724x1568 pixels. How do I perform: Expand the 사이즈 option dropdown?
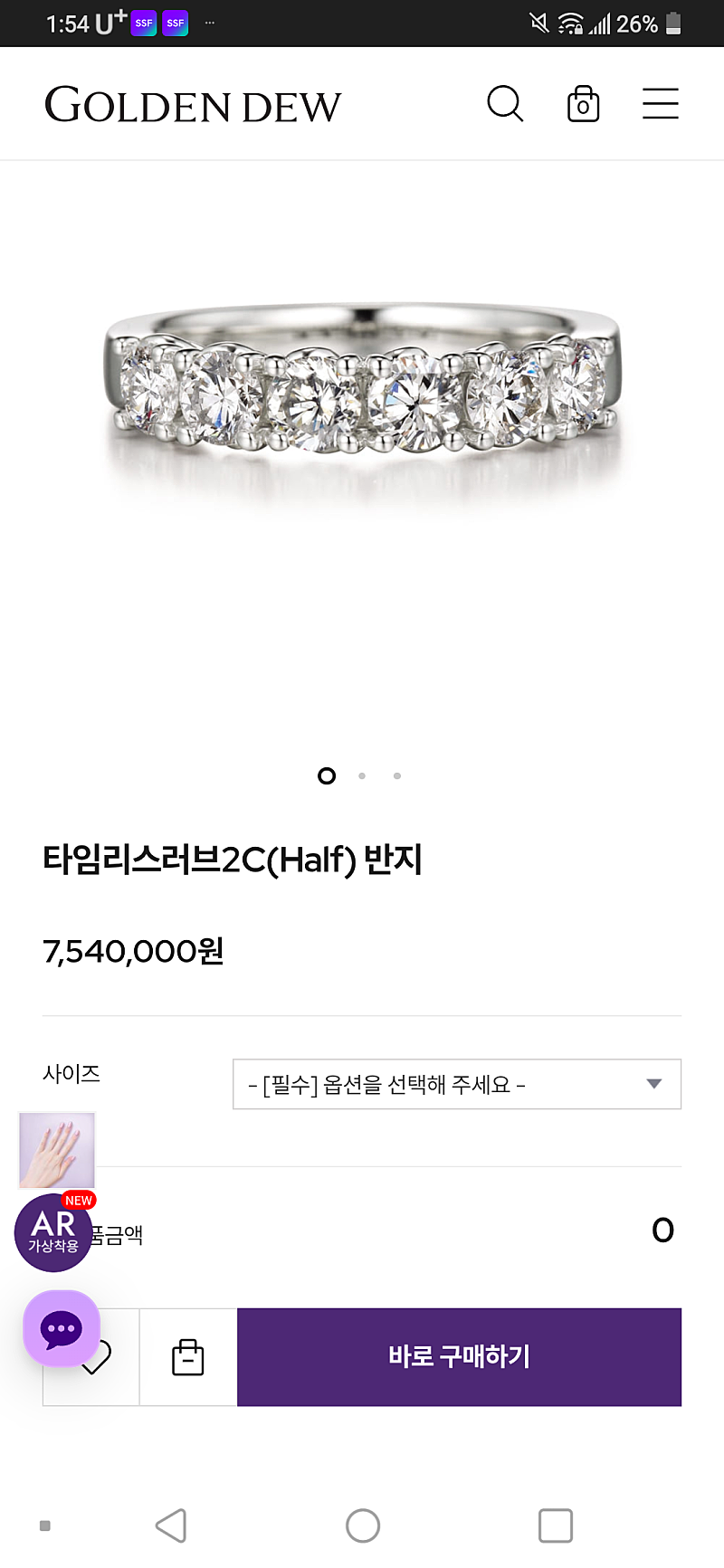pos(457,1084)
